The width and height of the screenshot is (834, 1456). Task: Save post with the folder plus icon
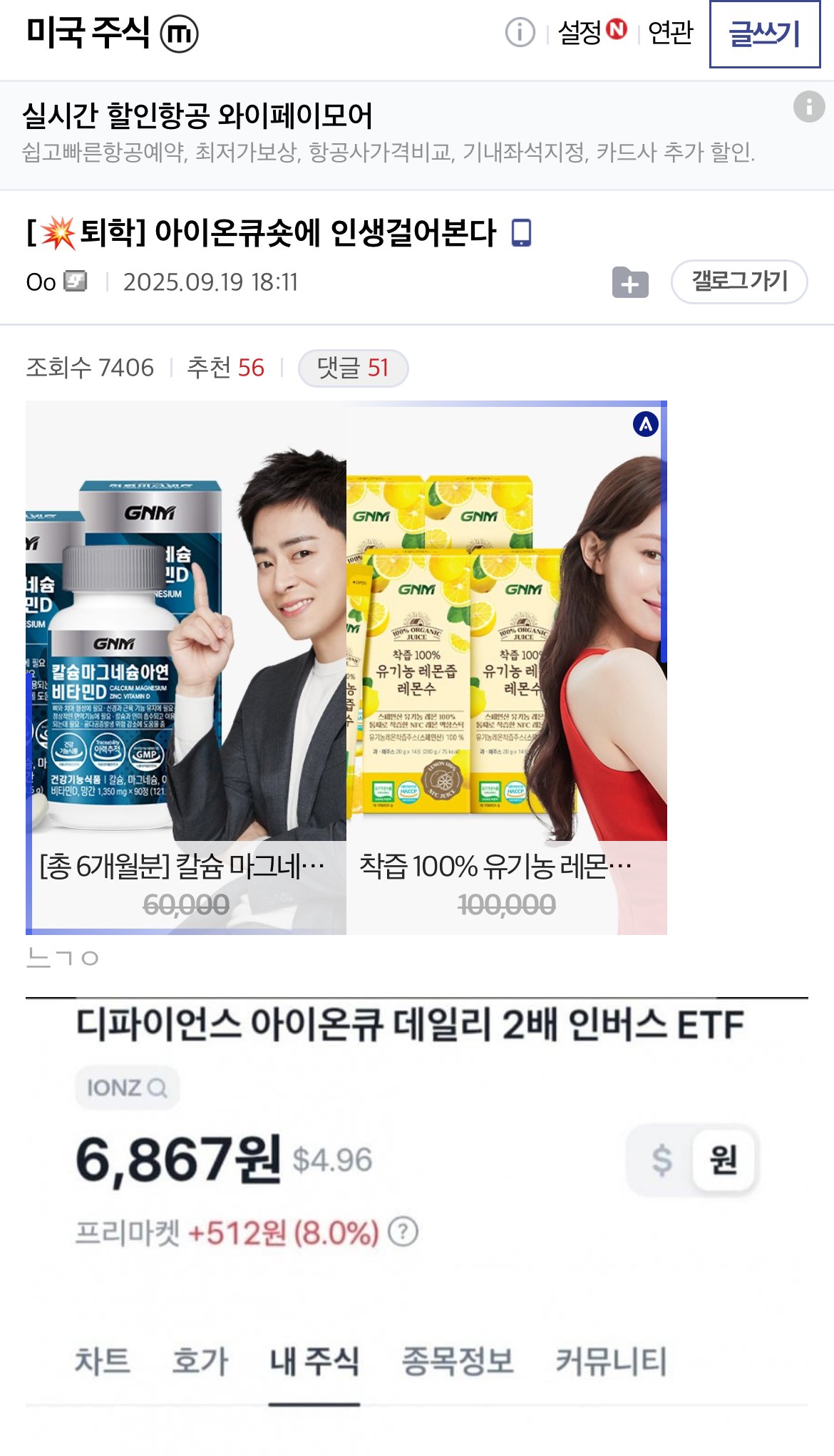point(630,283)
